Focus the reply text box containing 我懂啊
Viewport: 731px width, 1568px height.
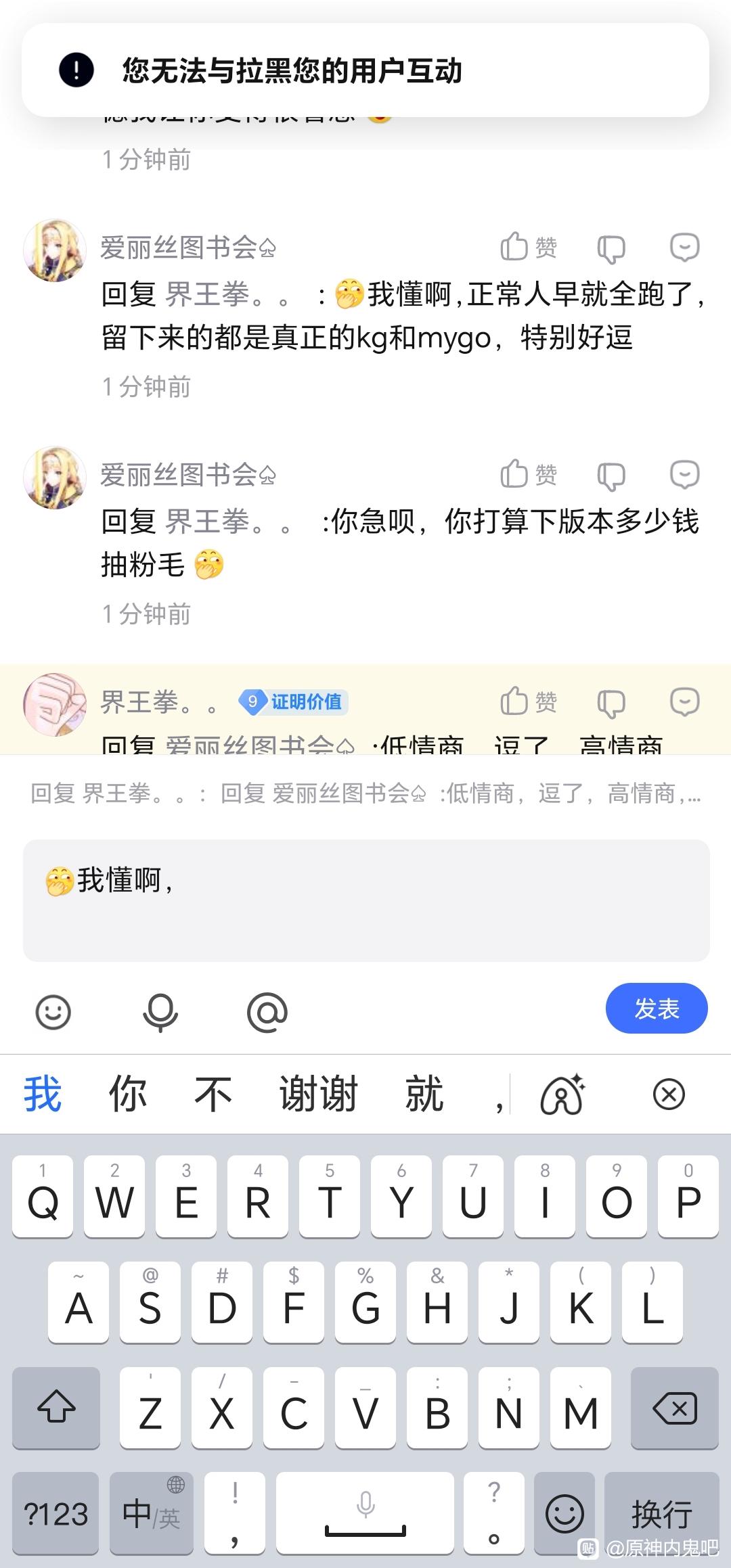coord(365,900)
